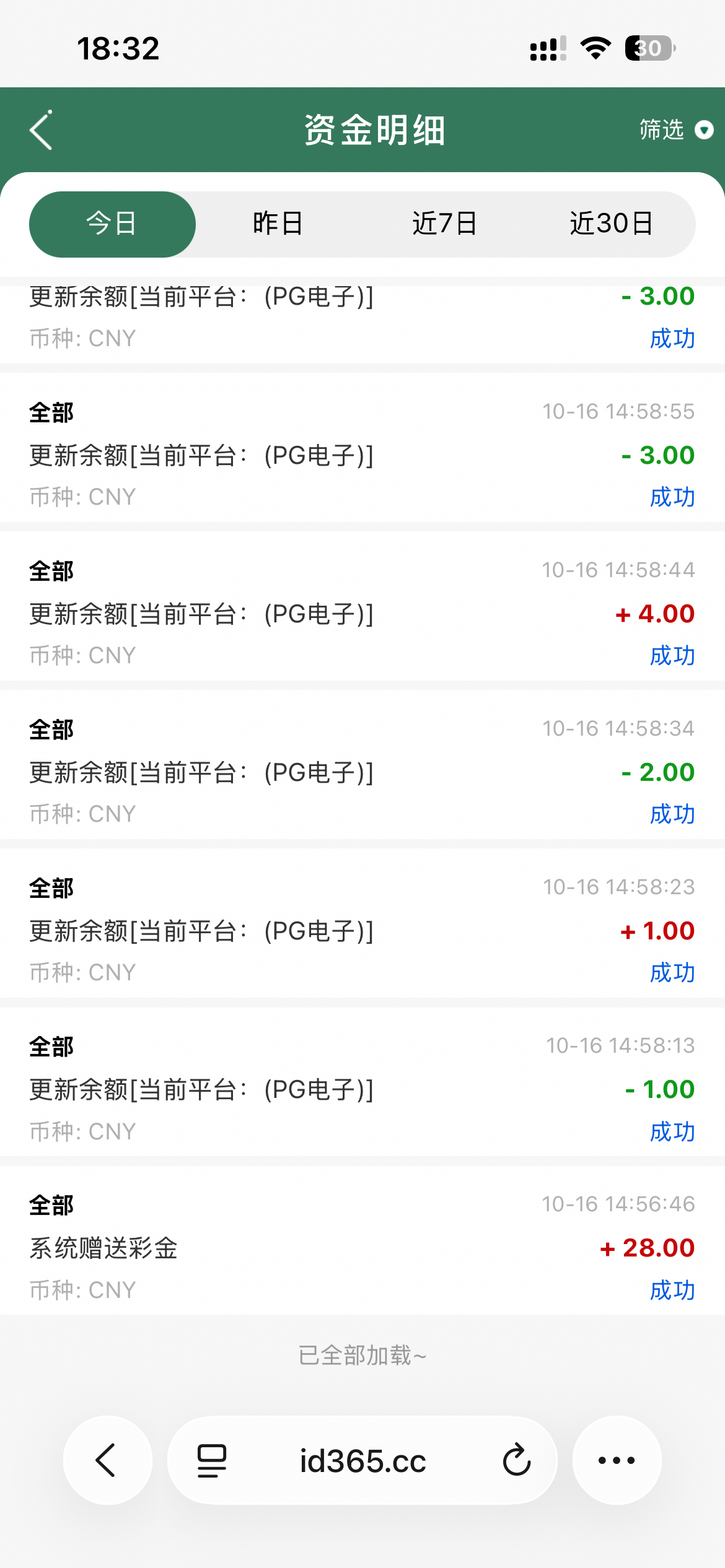Open the 筛选 filter dropdown

click(x=675, y=130)
